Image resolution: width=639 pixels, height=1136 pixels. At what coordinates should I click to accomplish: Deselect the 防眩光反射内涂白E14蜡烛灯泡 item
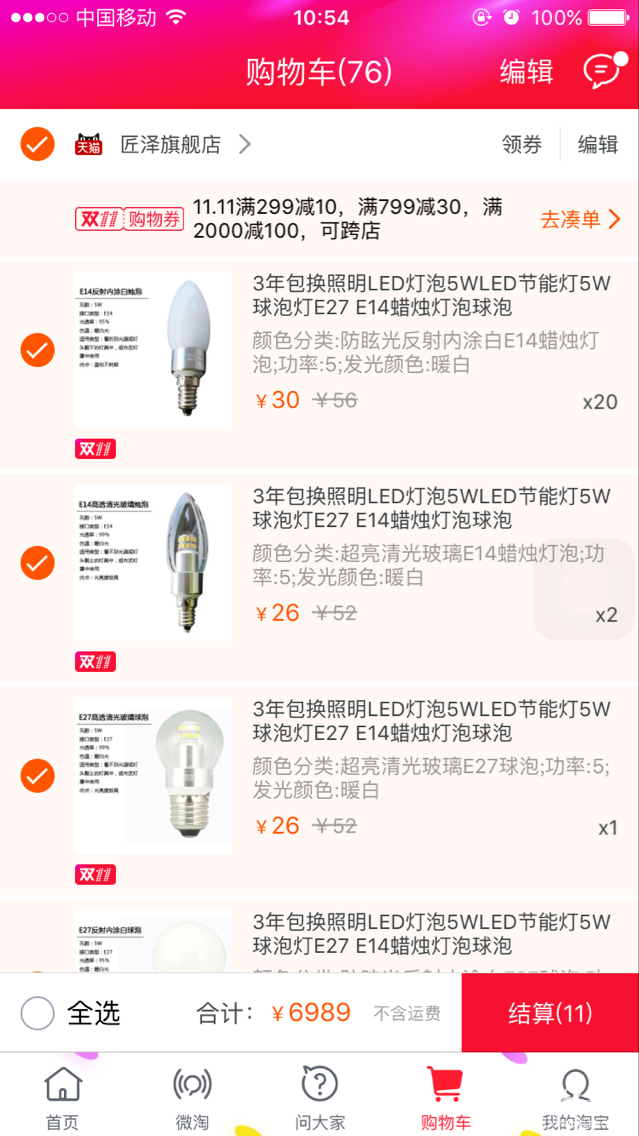click(37, 350)
